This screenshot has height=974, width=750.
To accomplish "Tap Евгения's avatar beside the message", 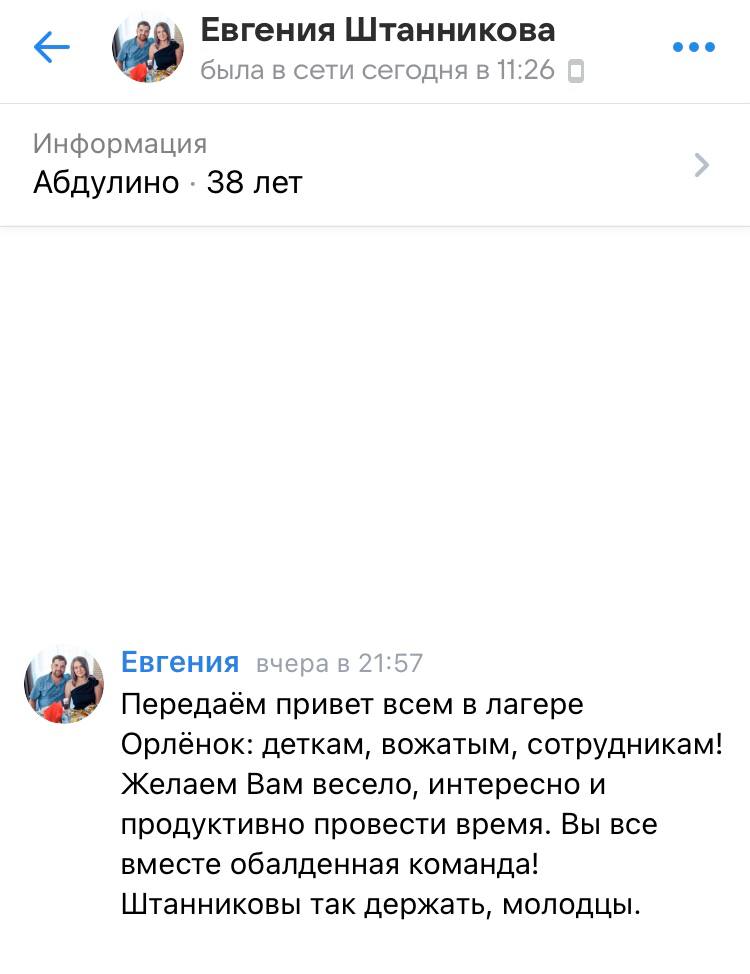I will click(64, 685).
